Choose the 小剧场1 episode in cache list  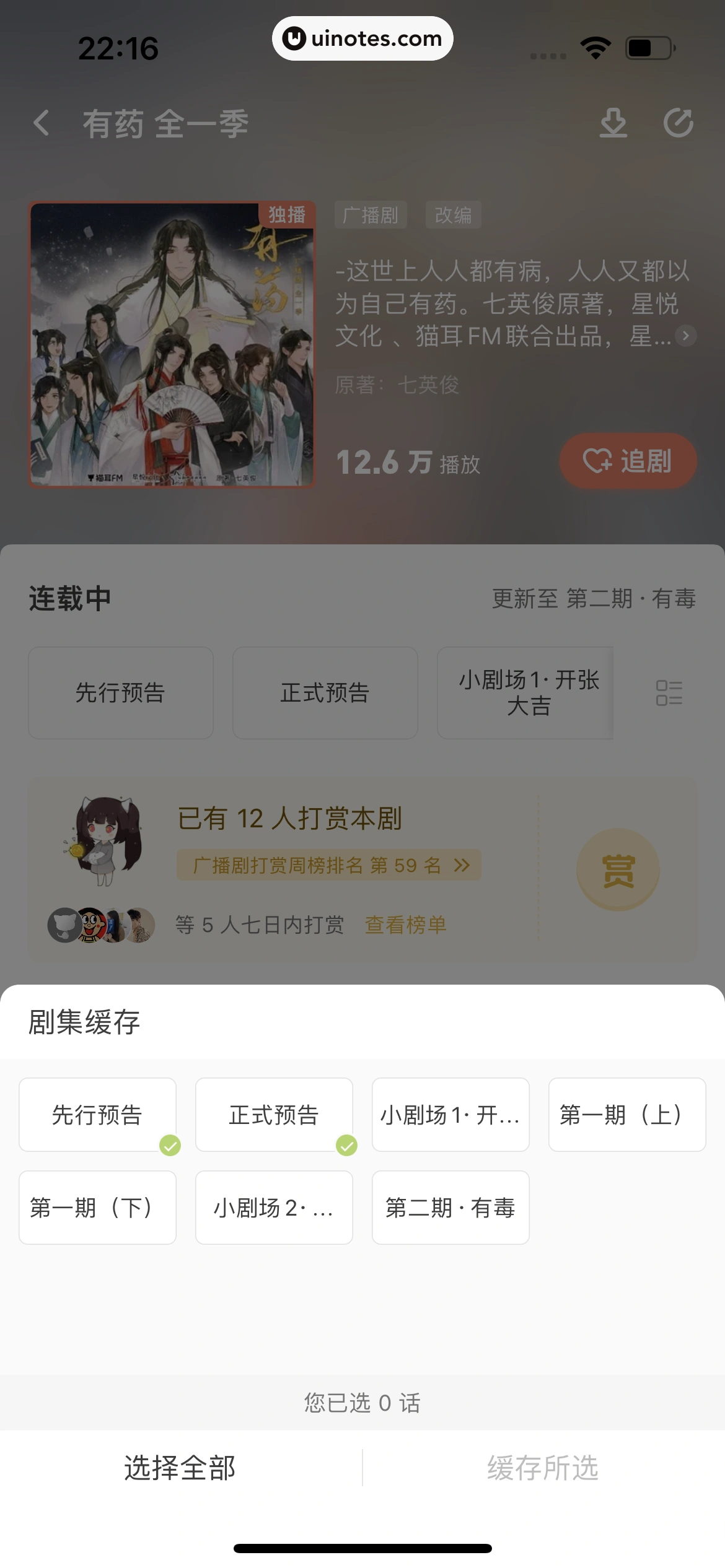point(450,1115)
